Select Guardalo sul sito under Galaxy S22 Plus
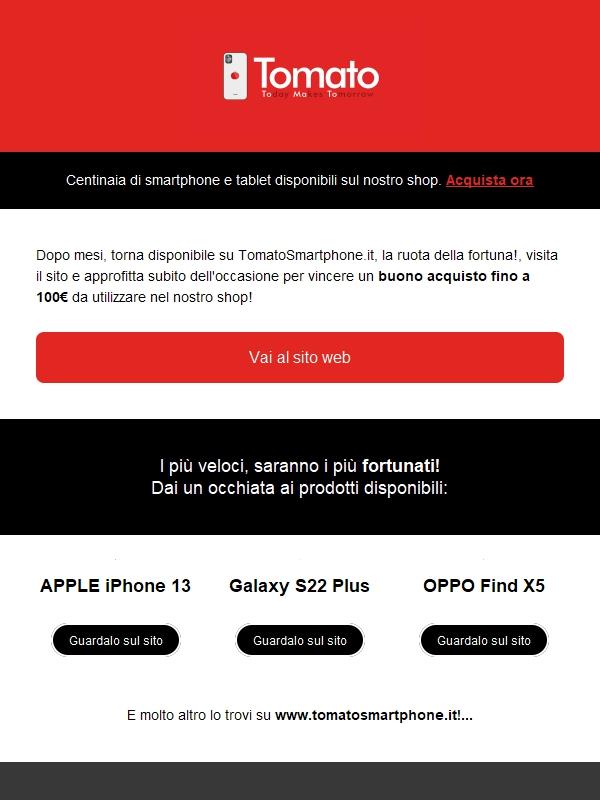Viewport: 600px width, 800px height. pos(300,640)
